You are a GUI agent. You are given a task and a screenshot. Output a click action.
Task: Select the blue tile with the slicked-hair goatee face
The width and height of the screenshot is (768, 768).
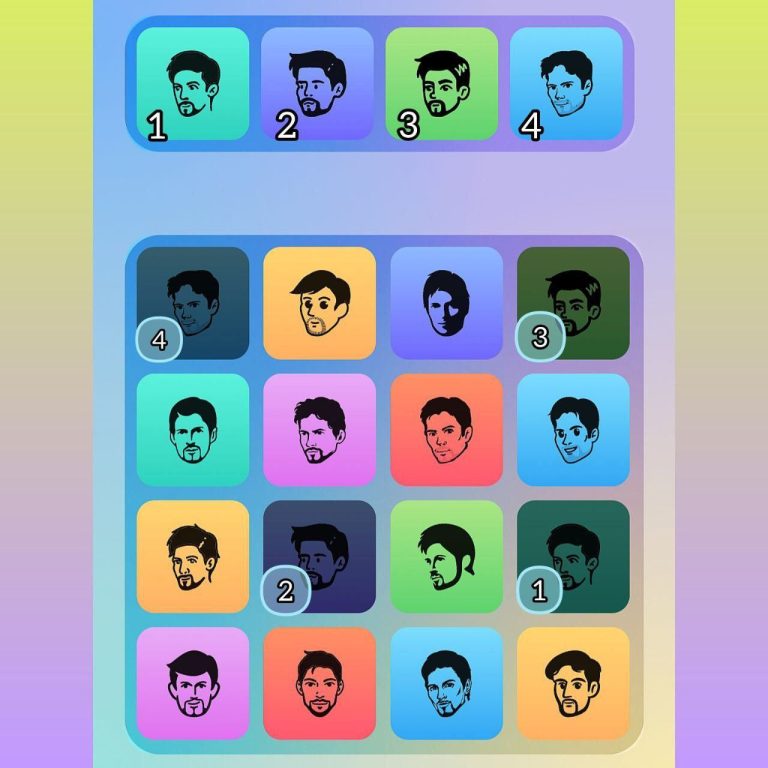tap(446, 684)
